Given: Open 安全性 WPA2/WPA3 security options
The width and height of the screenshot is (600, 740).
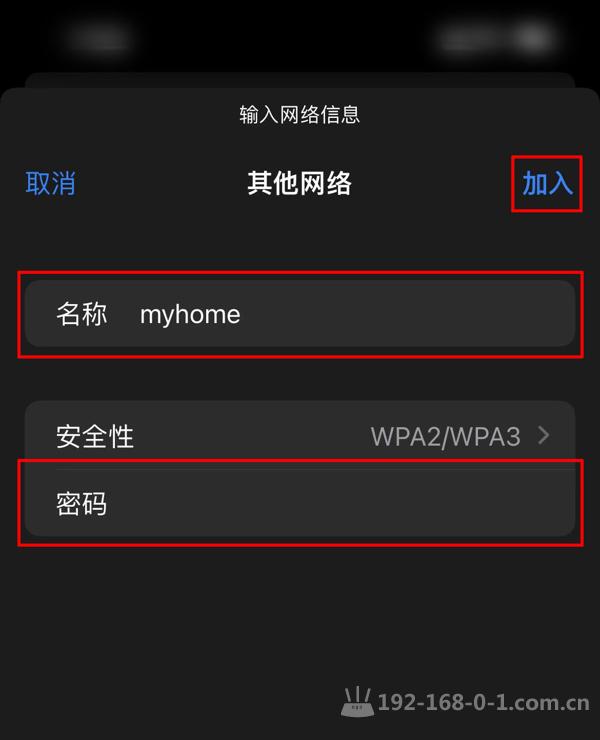Looking at the screenshot, I should click(300, 436).
